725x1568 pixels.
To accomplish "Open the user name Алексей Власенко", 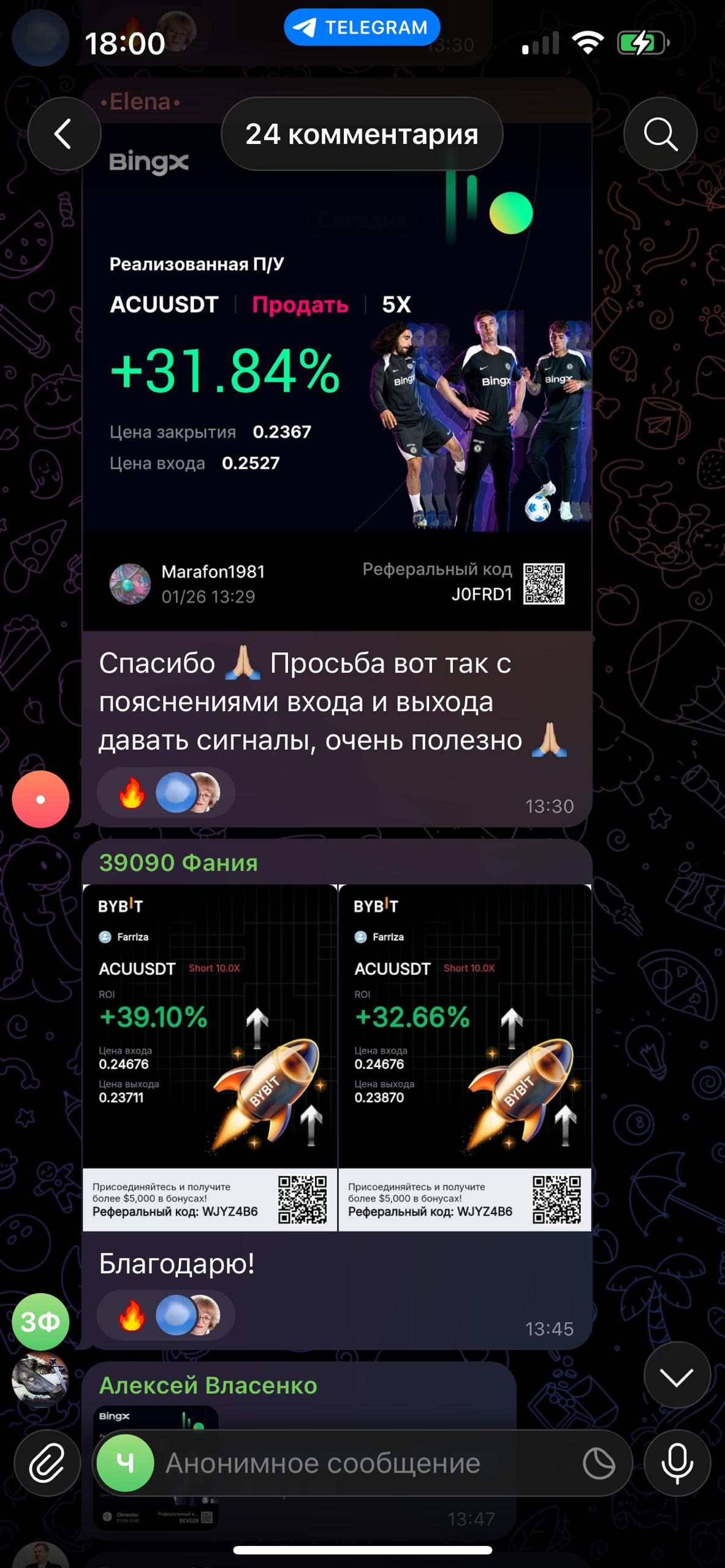I will pyautogui.click(x=208, y=1385).
